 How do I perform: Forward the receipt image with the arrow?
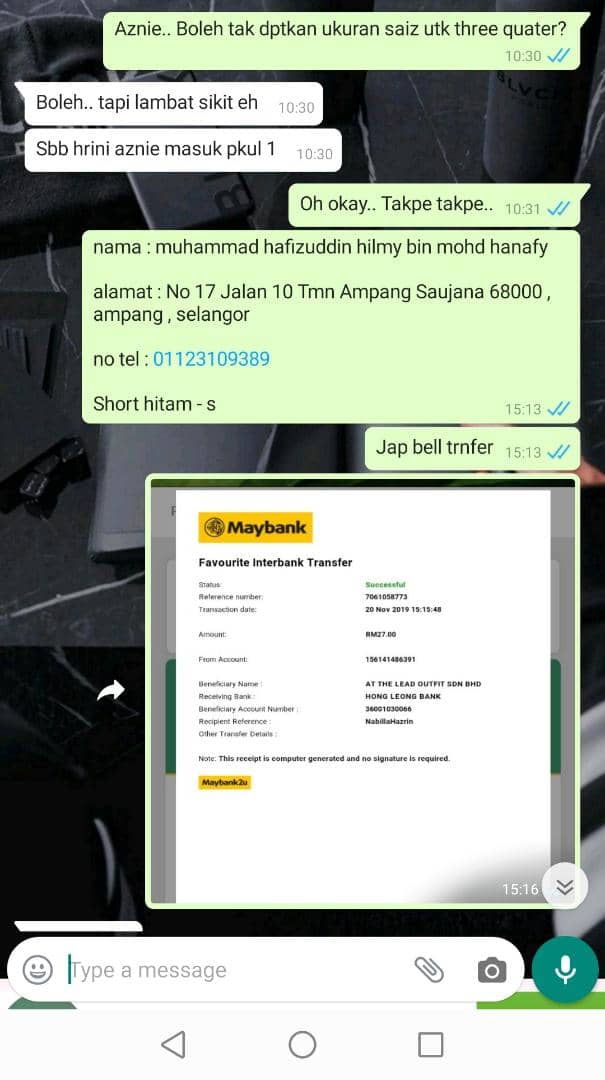110,690
